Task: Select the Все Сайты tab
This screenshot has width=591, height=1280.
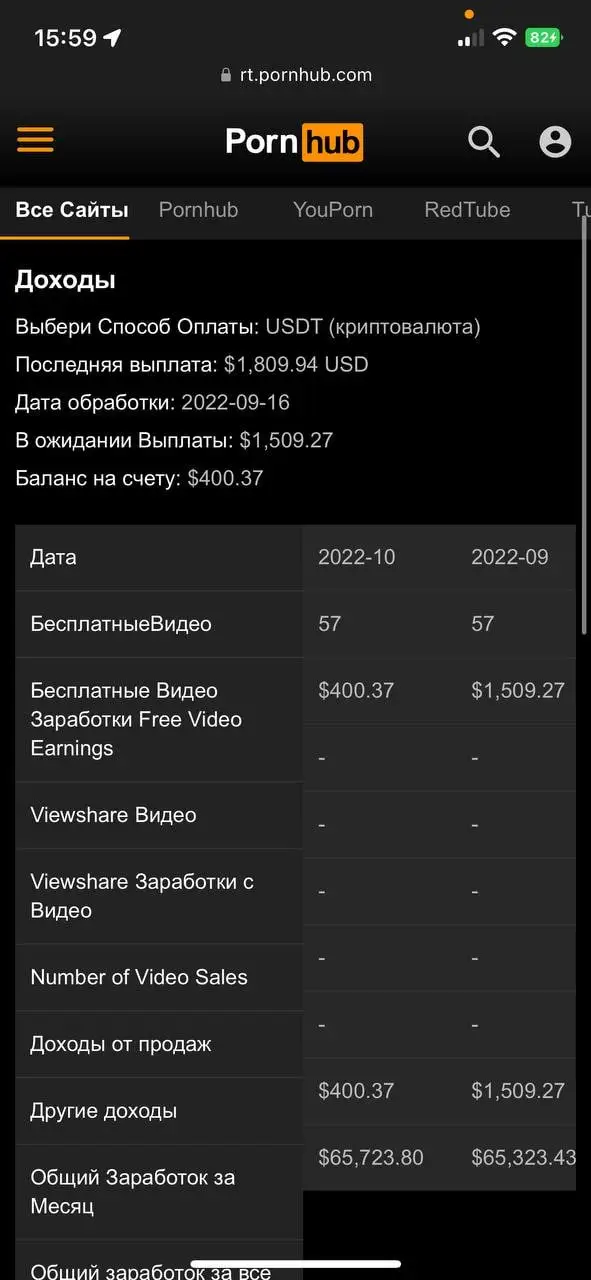Action: point(72,210)
